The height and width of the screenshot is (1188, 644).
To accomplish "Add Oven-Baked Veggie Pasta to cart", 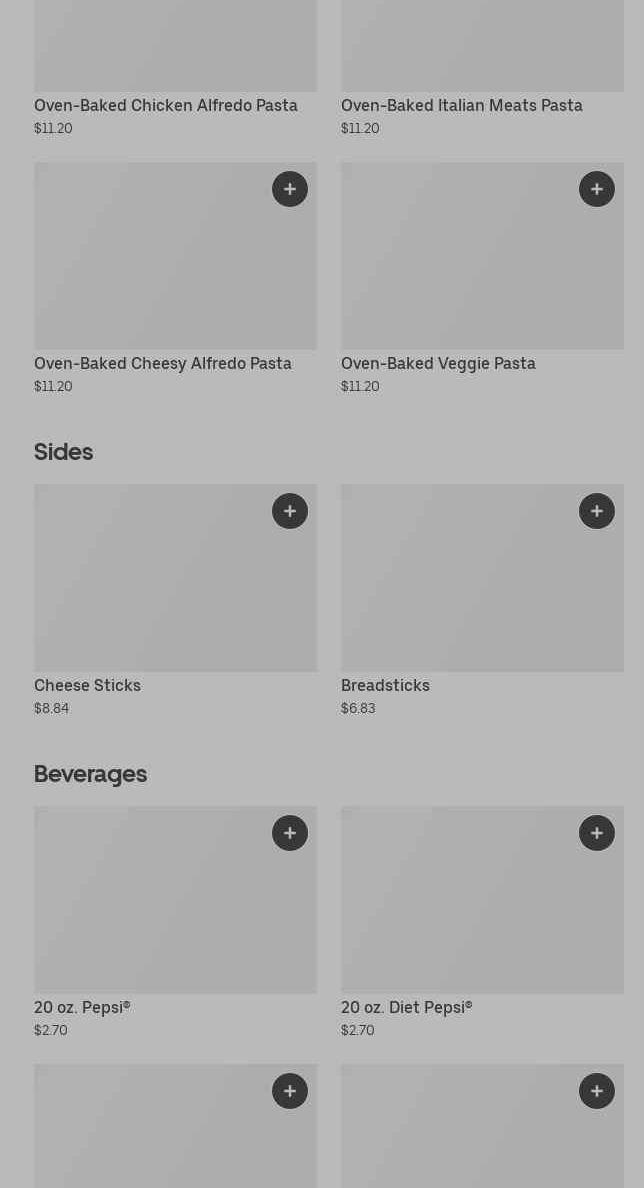I will 597,189.
